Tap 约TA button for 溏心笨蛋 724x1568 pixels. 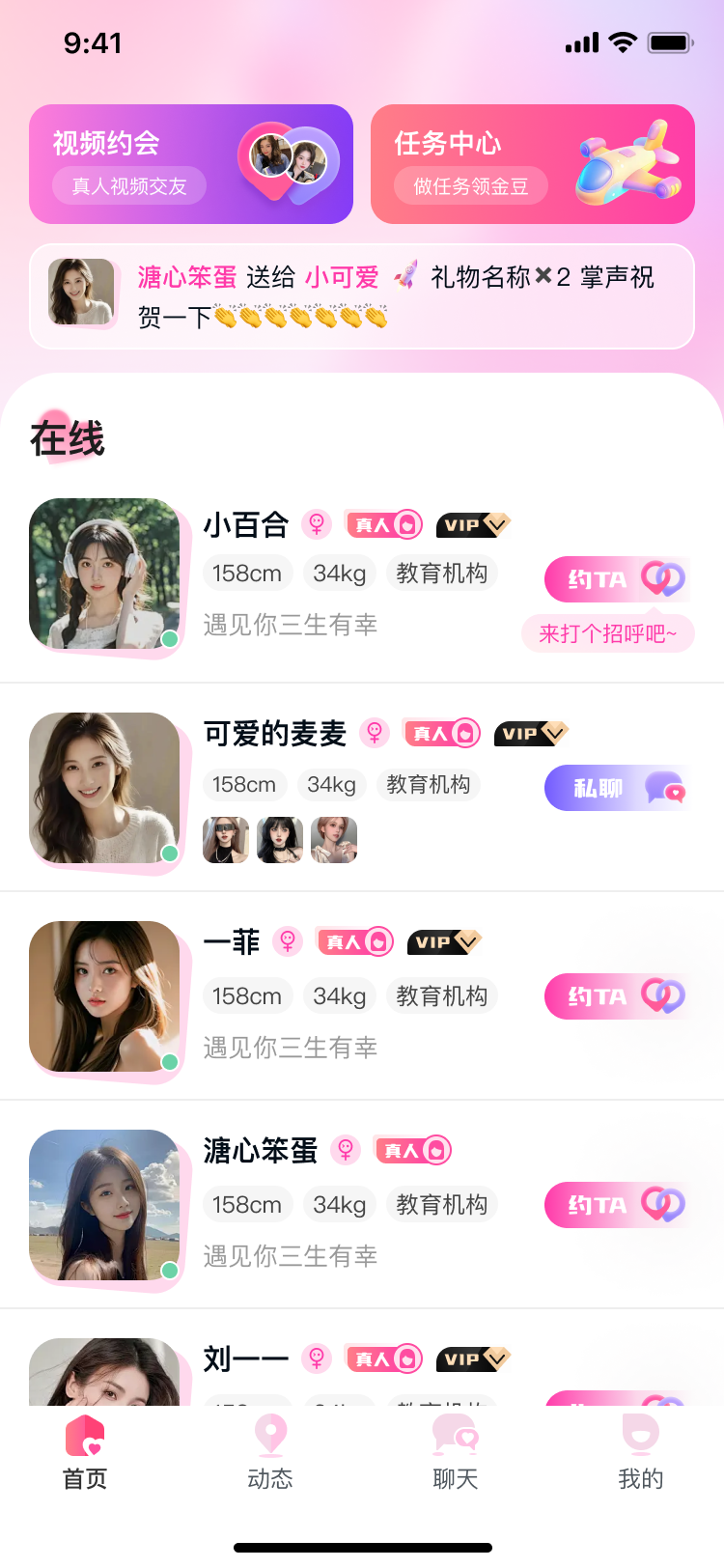pyautogui.click(x=615, y=1205)
